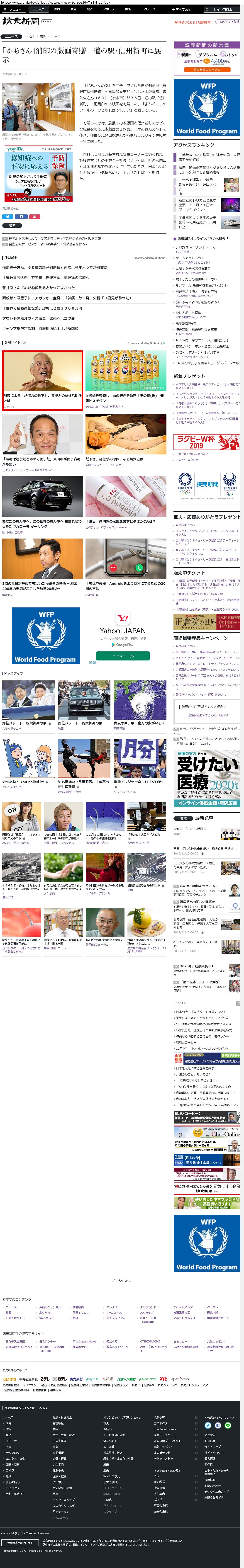
Task: Send the article by email icon
Action: (x=35, y=217)
